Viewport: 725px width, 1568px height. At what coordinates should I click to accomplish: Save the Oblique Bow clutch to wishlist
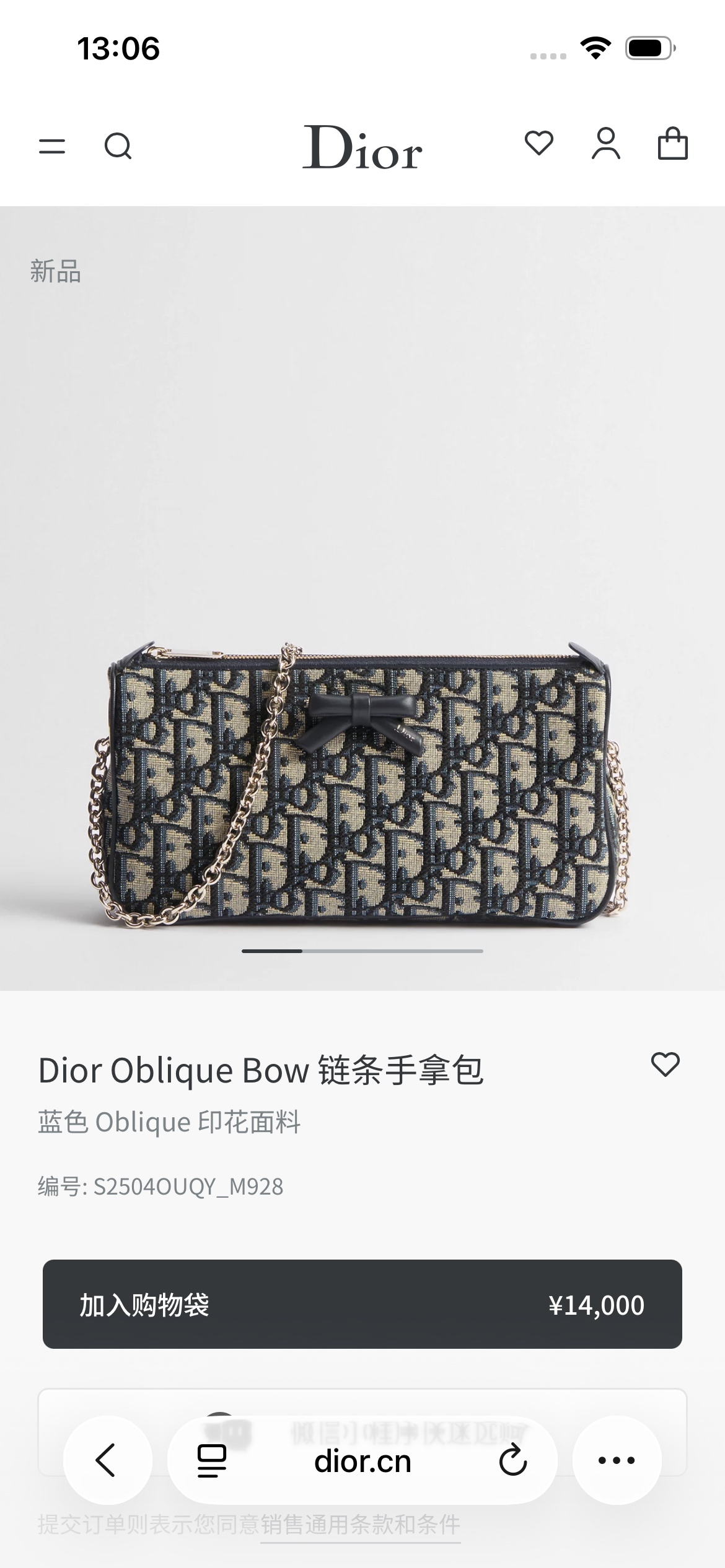click(x=666, y=1064)
